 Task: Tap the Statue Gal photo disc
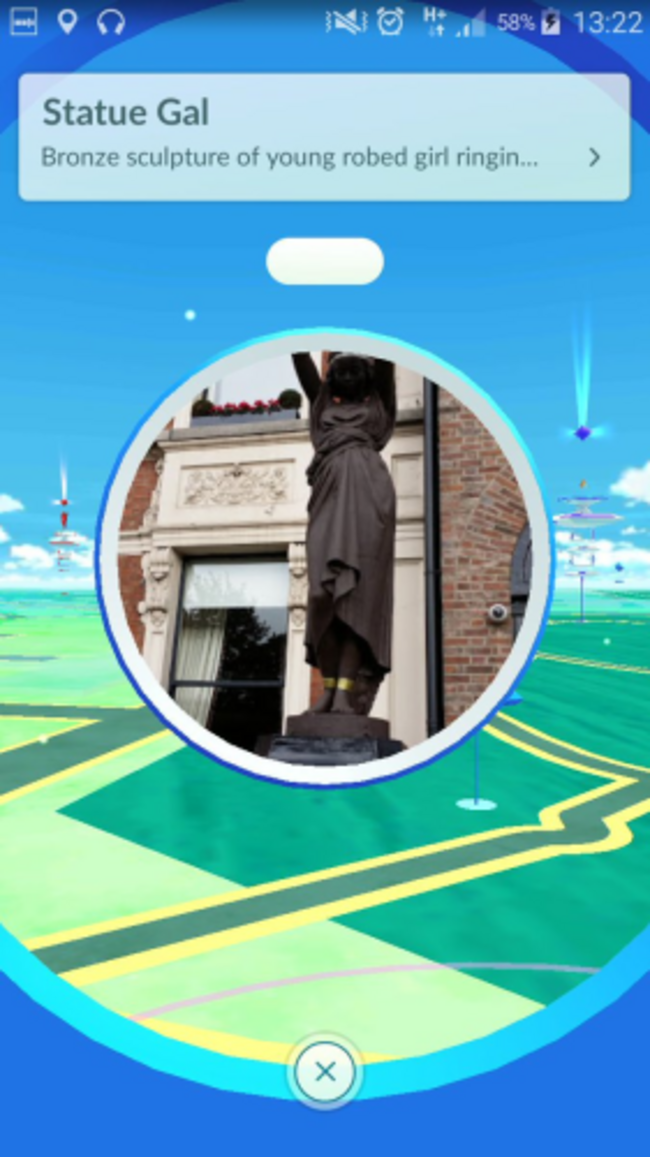point(325,556)
